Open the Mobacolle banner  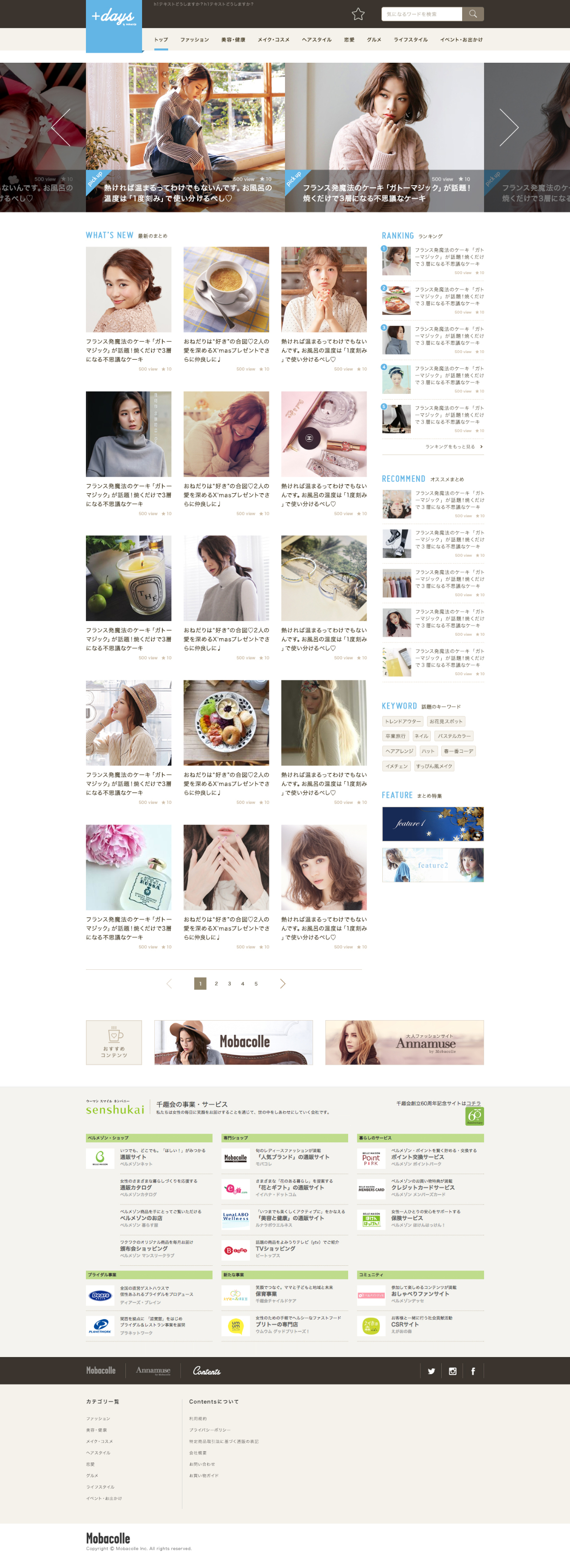coord(234,1042)
